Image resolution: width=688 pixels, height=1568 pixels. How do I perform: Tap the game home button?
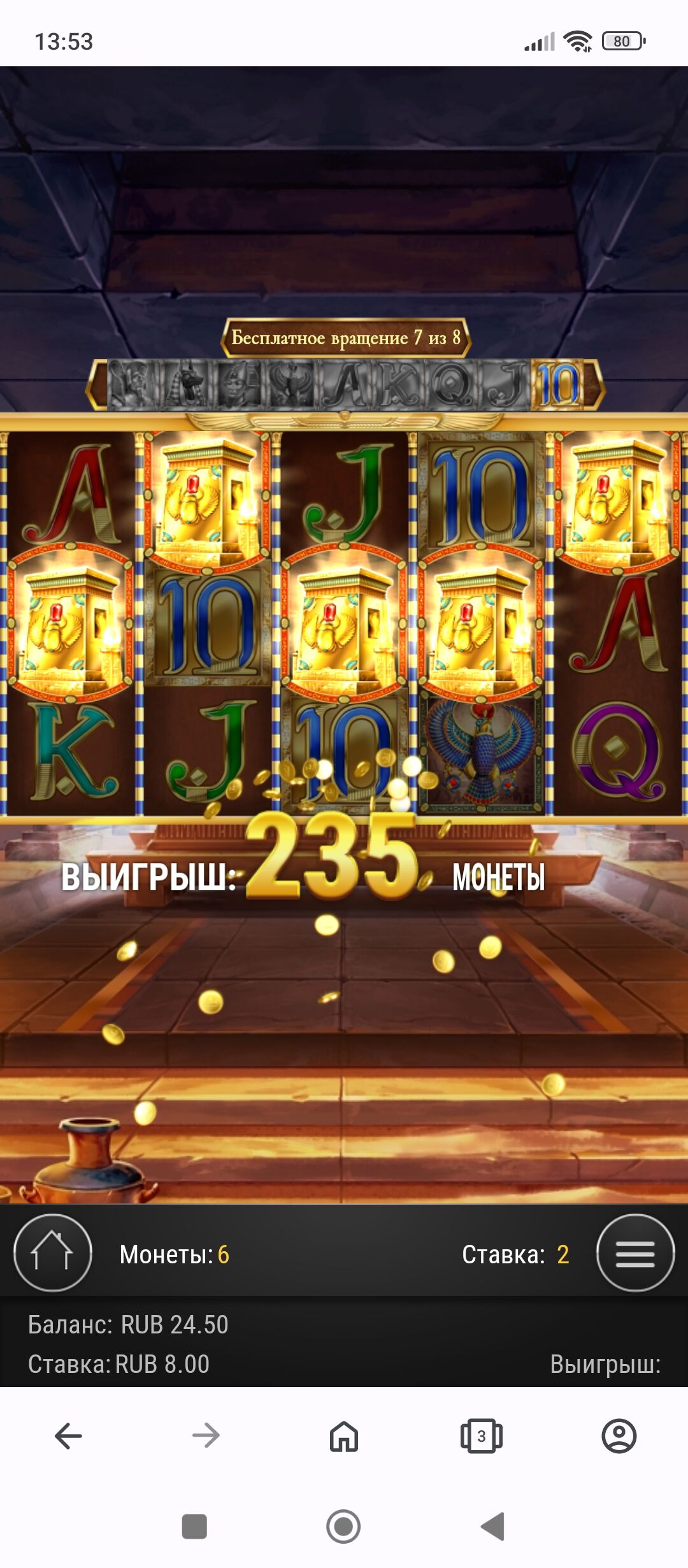point(52,1253)
